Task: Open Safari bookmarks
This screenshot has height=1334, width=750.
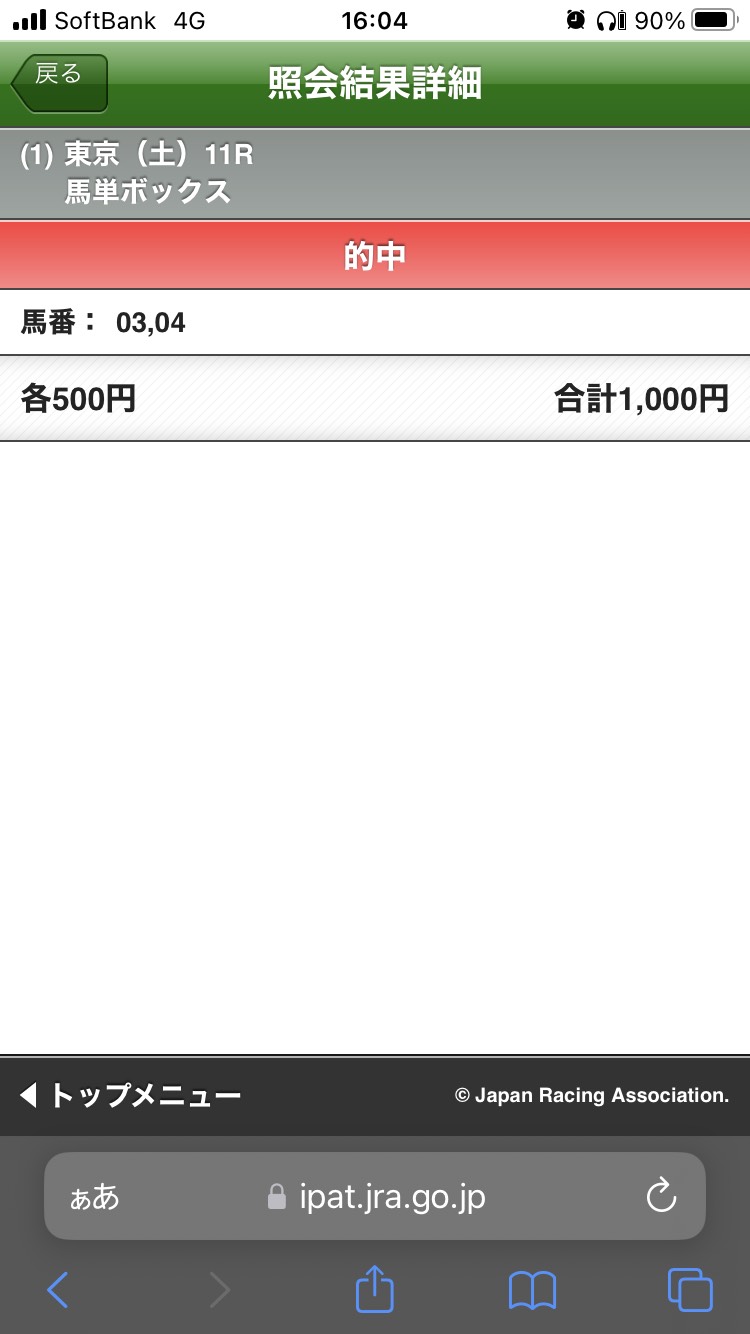Action: tap(532, 1290)
